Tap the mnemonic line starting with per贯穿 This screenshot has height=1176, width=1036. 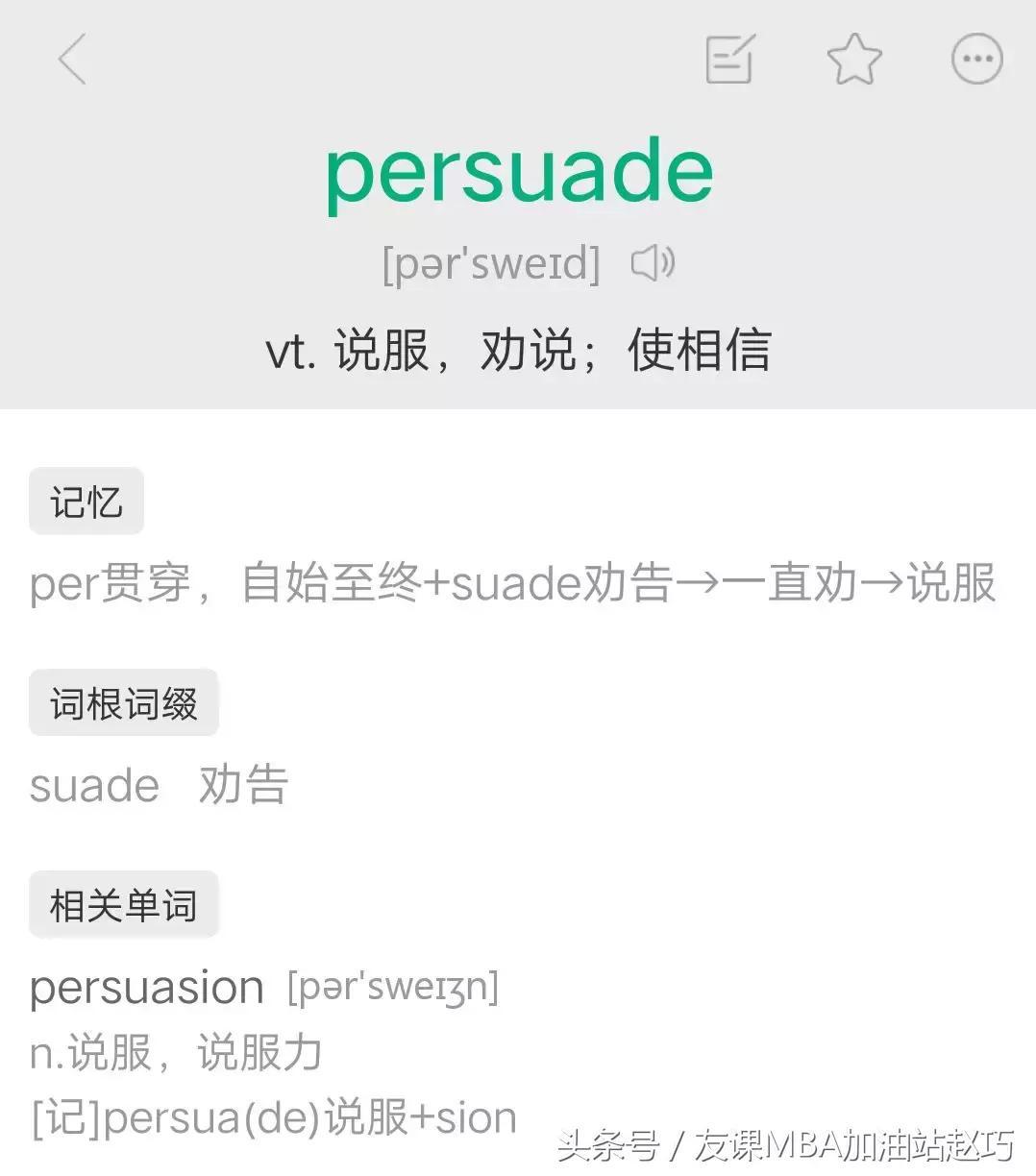pyautogui.click(x=512, y=583)
